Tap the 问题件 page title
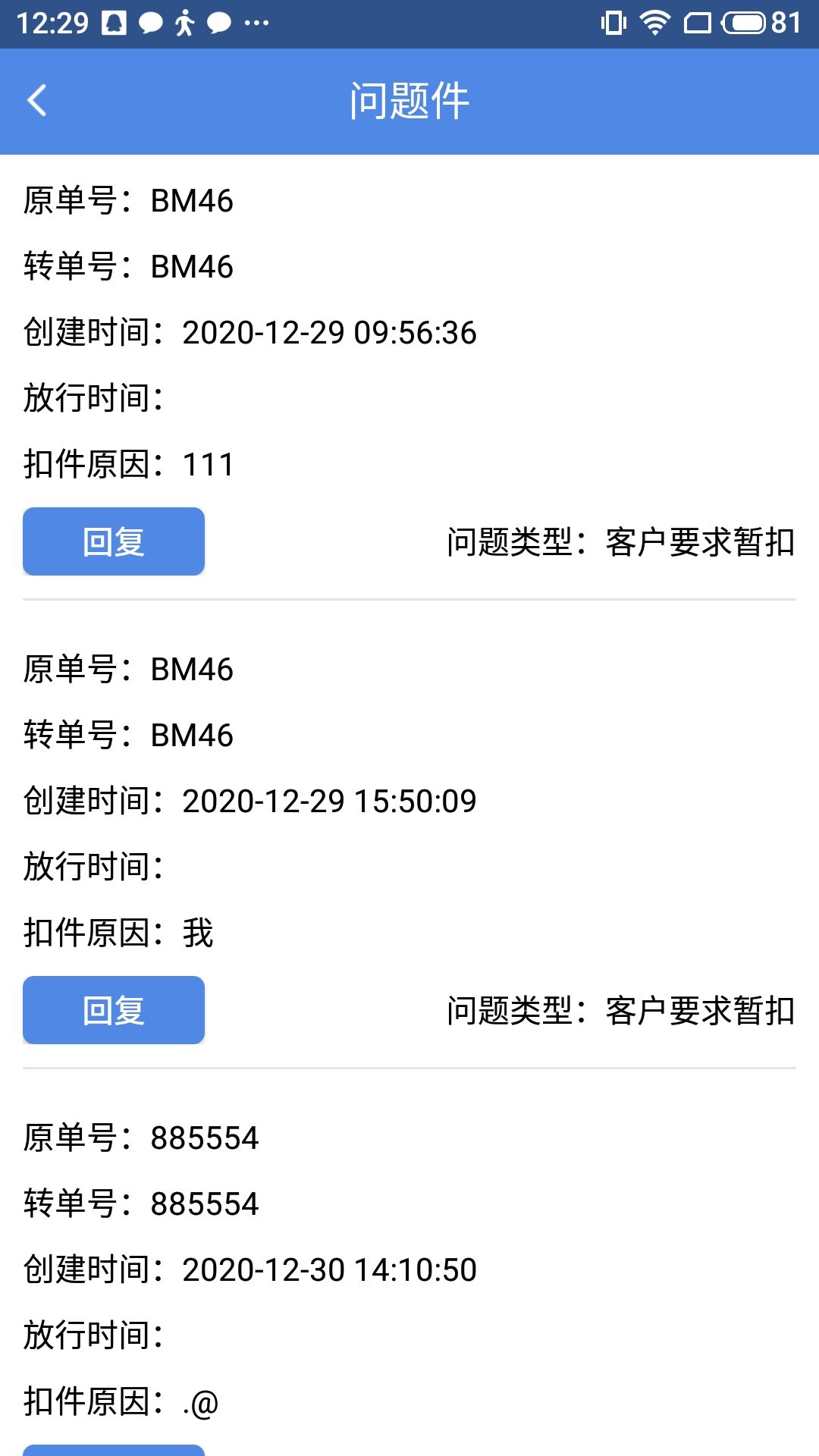 (x=409, y=99)
